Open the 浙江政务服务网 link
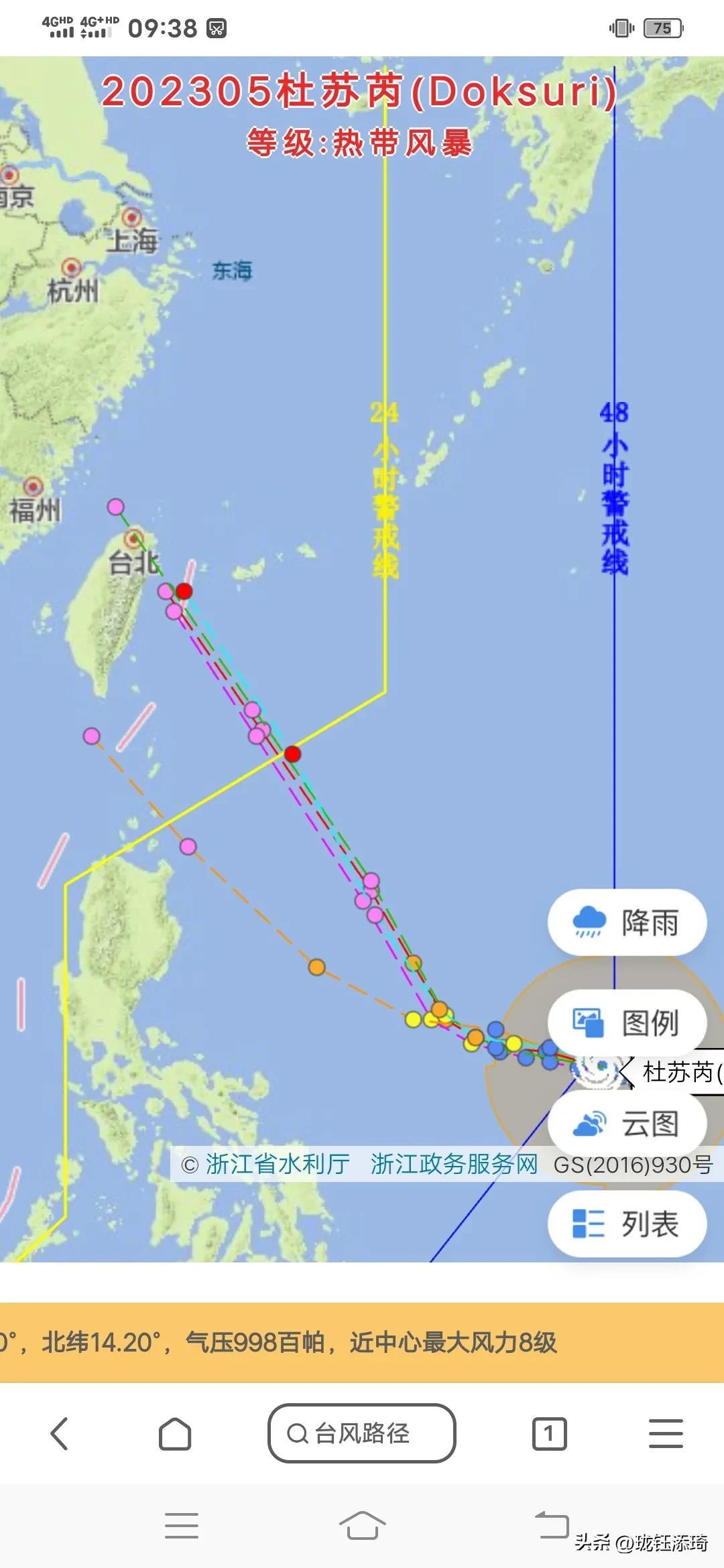Screen dimensions: 724x1568 click(454, 1164)
